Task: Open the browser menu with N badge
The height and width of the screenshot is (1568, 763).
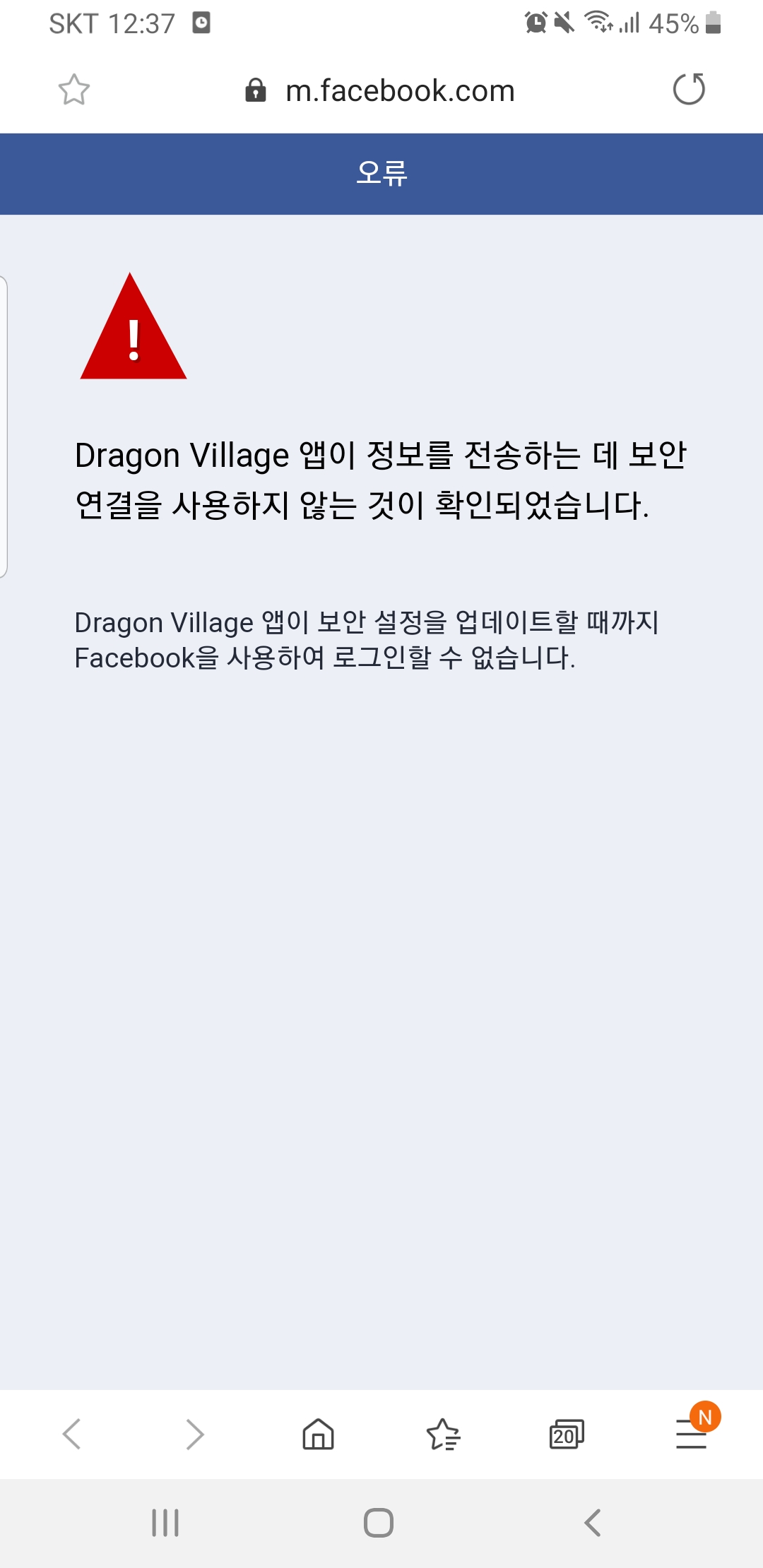Action: (x=691, y=1434)
